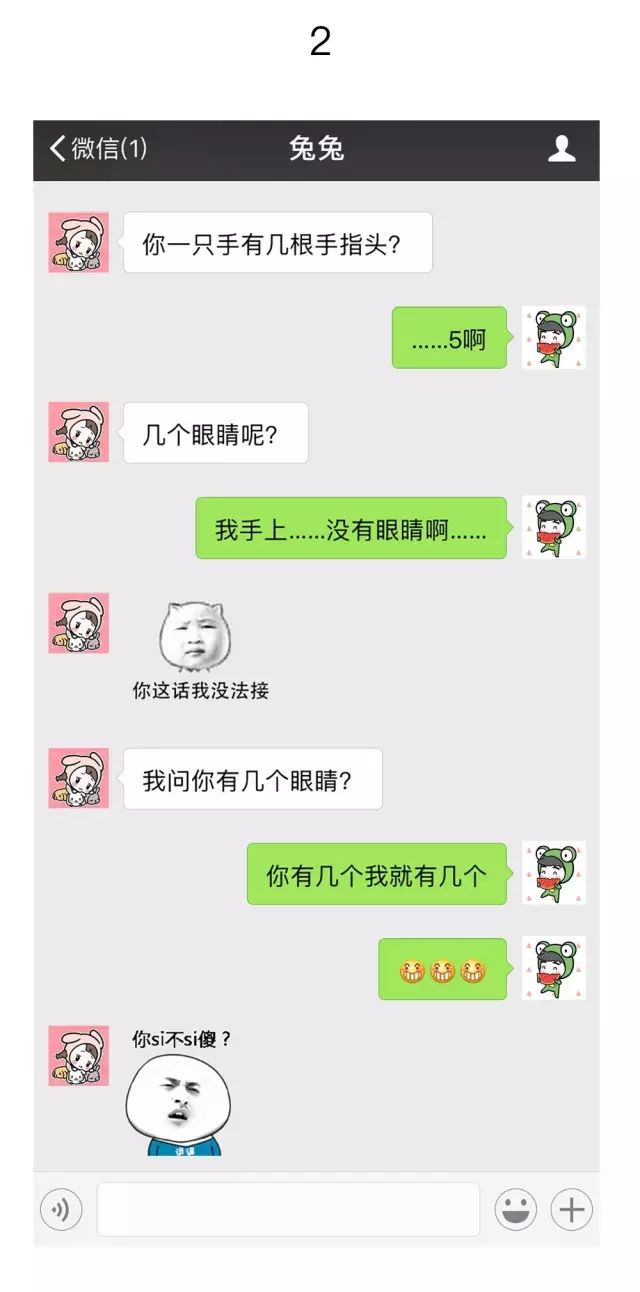Viewport: 640px width, 1292px height.
Task: Go back to the WeChat list
Action: point(97,150)
